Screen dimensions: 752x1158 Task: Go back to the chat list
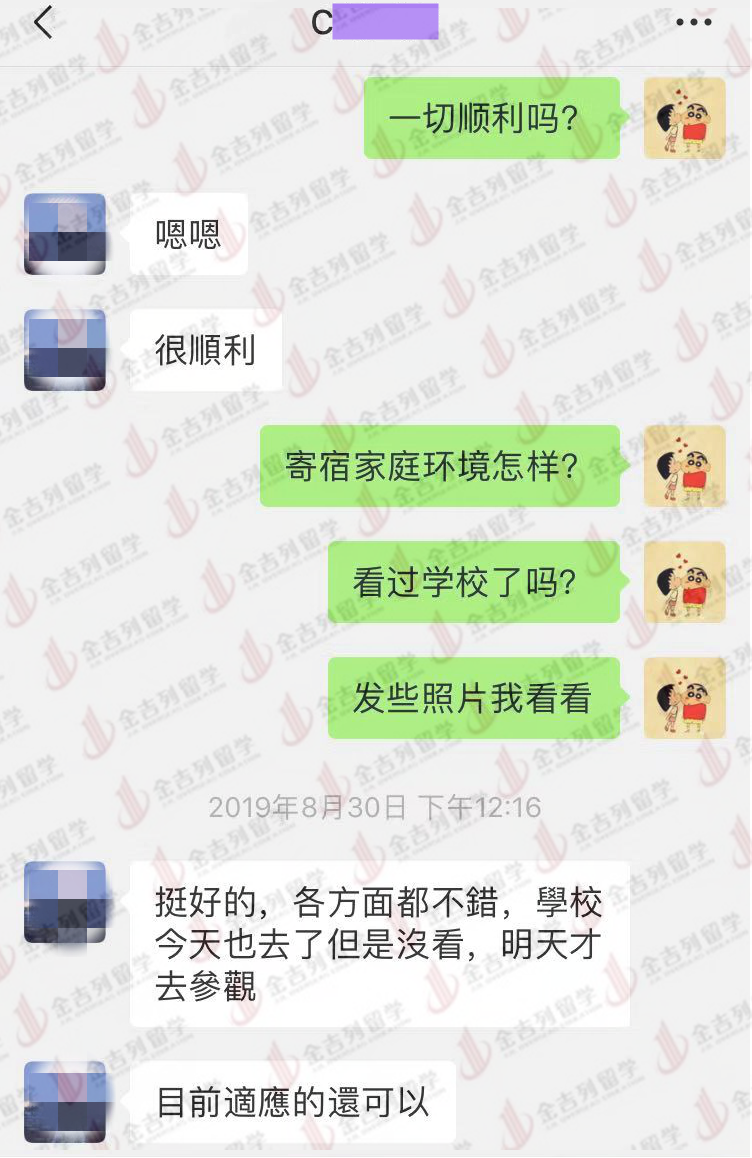coord(43,22)
